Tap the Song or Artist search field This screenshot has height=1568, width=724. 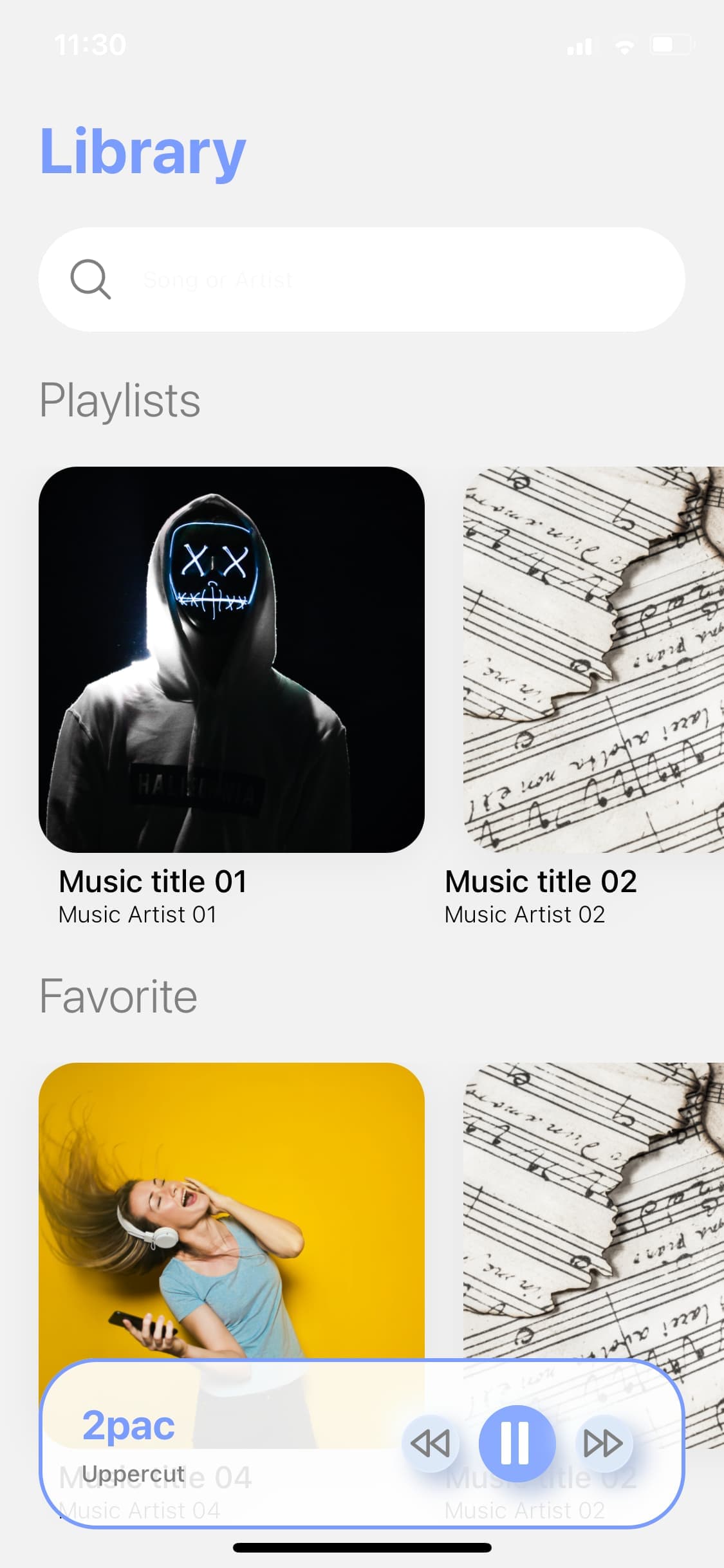[362, 279]
